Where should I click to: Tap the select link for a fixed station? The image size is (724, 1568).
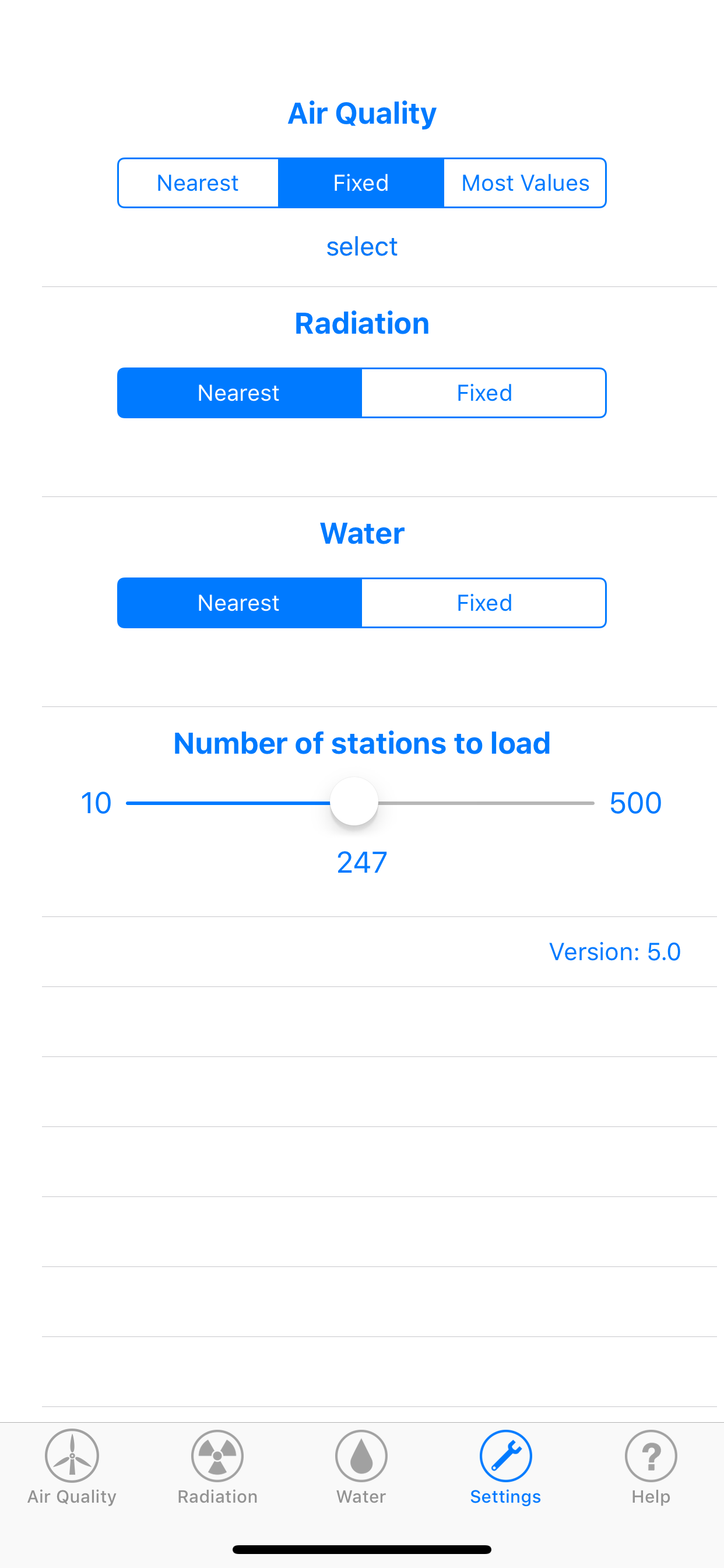[362, 247]
